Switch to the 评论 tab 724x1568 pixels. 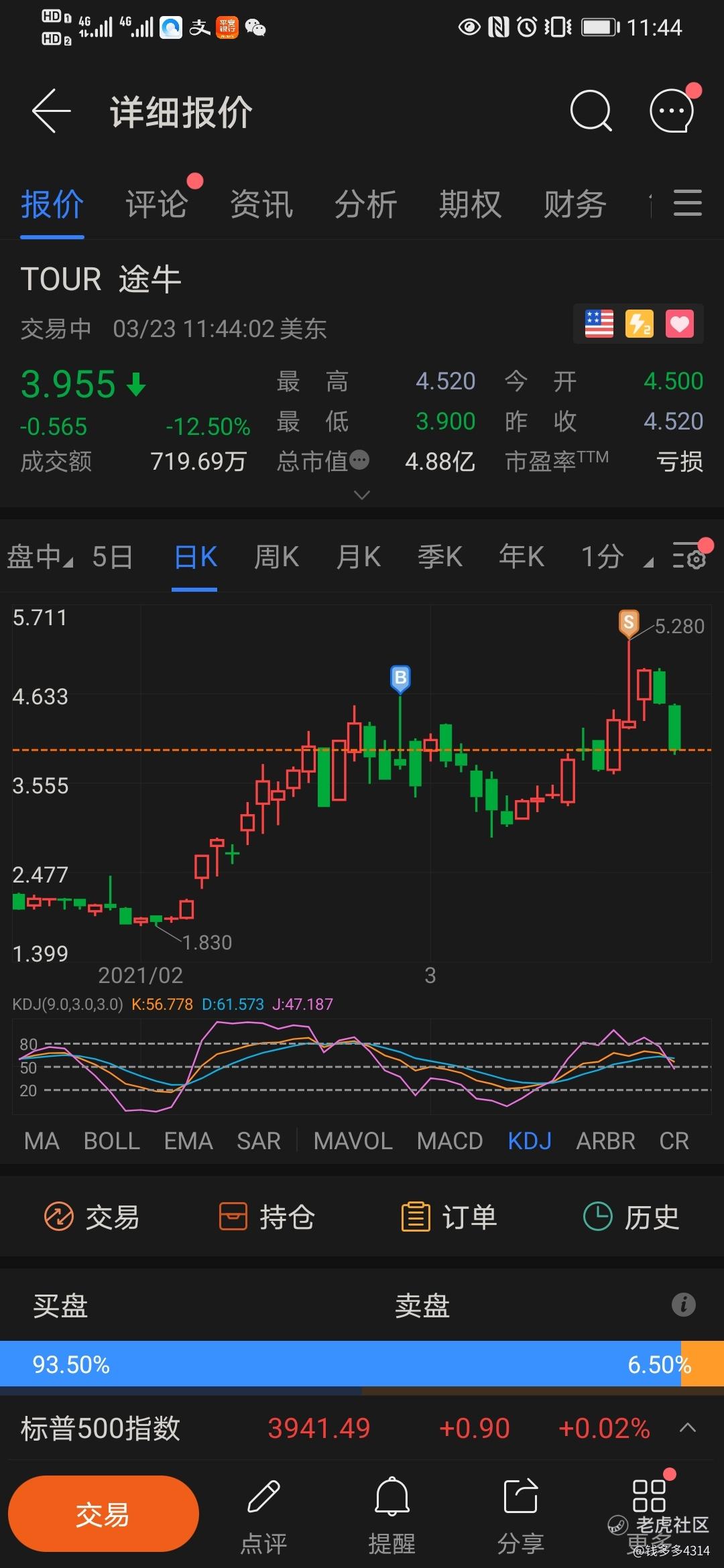coord(157,204)
